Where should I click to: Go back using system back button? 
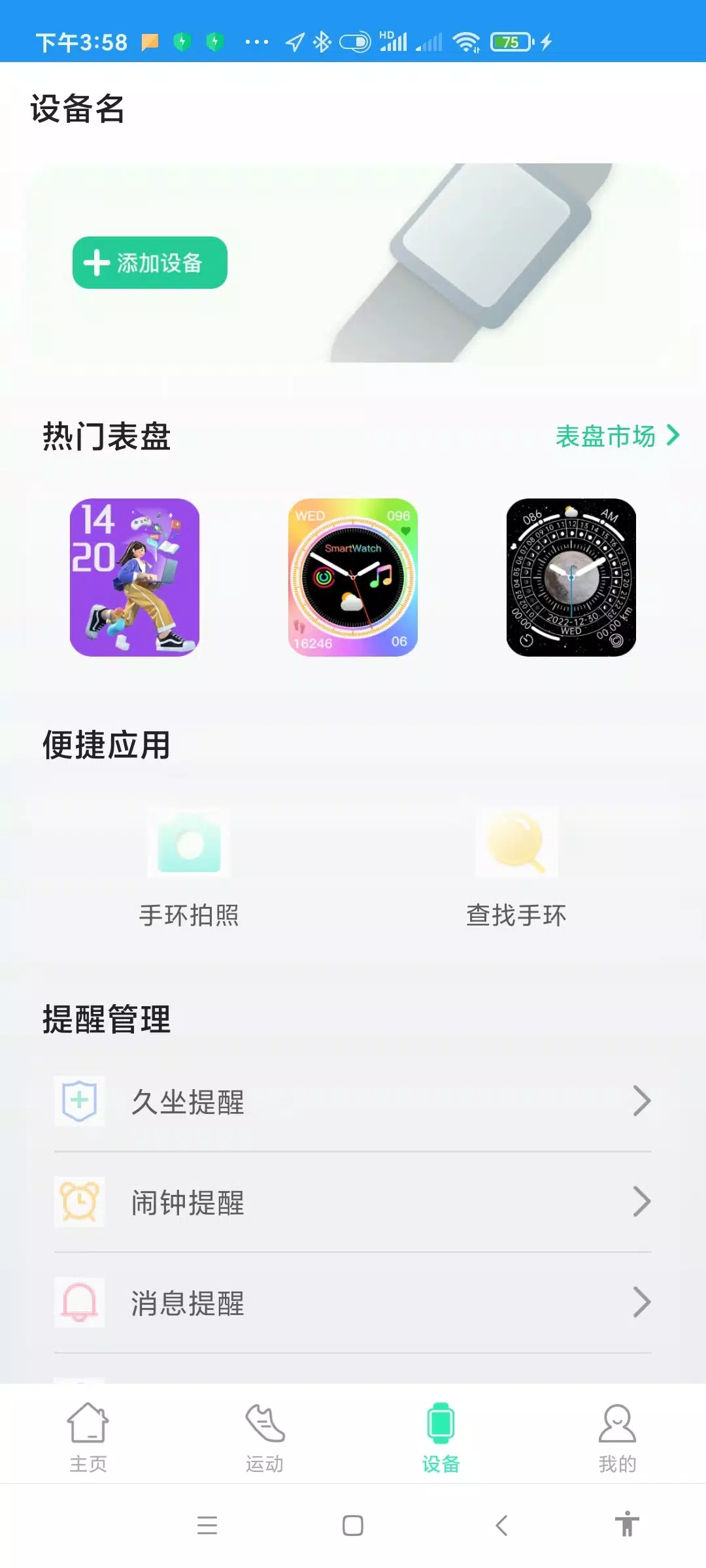tap(501, 1526)
